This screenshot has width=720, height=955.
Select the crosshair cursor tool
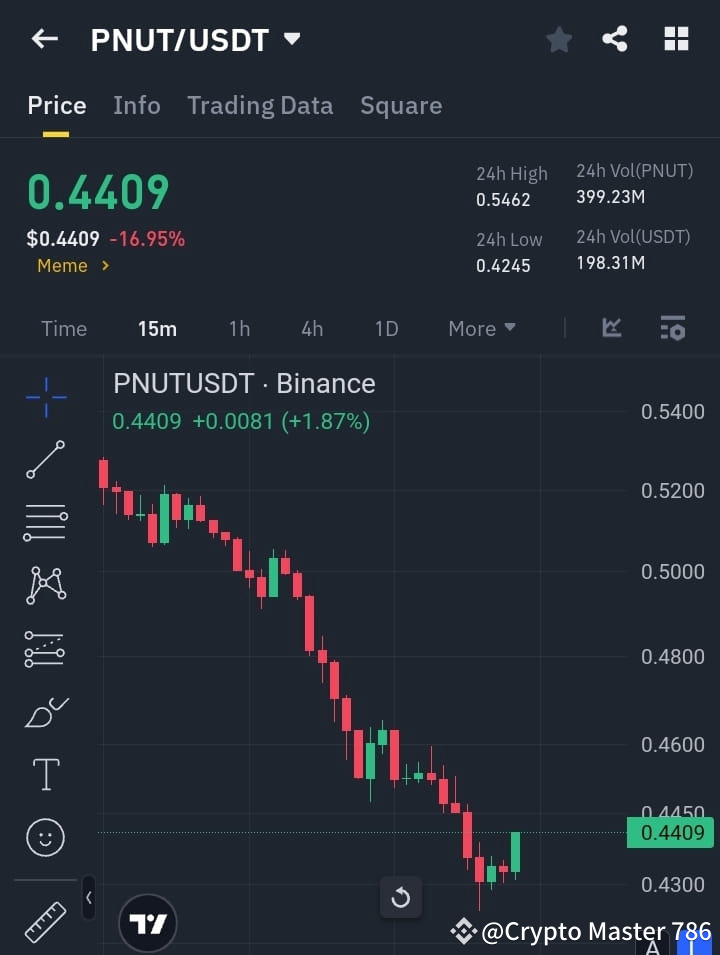tap(44, 398)
